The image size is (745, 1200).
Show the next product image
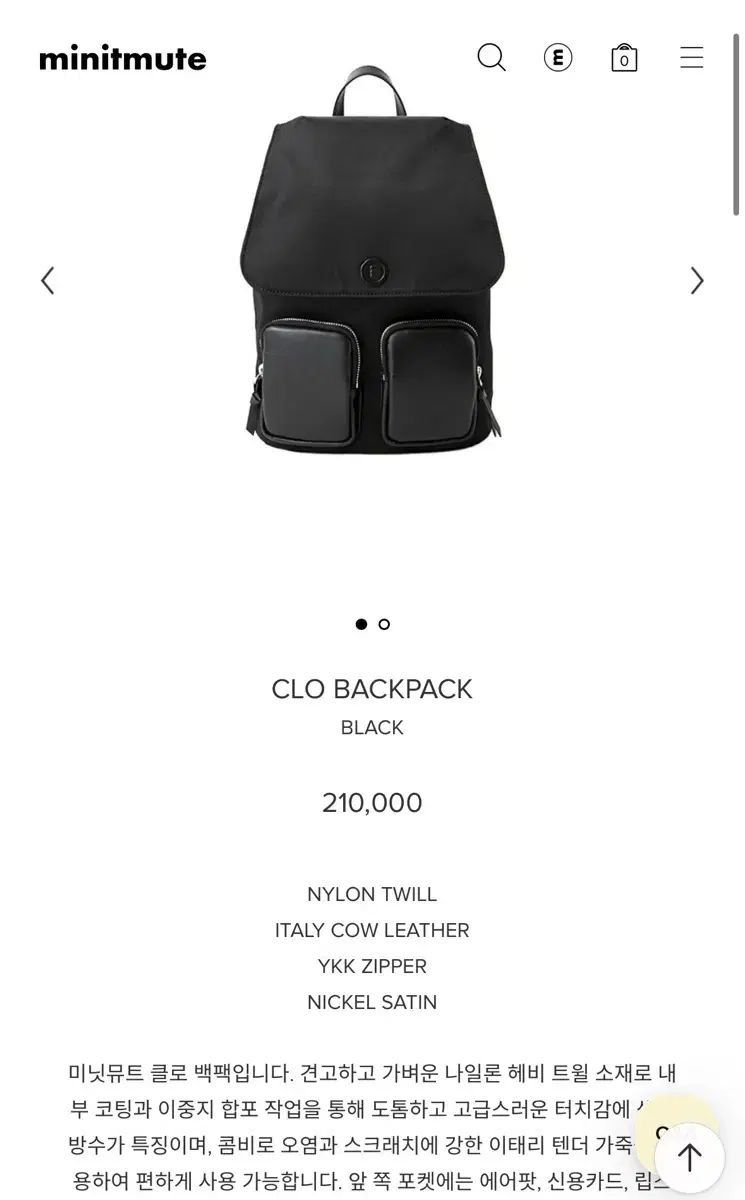(697, 281)
